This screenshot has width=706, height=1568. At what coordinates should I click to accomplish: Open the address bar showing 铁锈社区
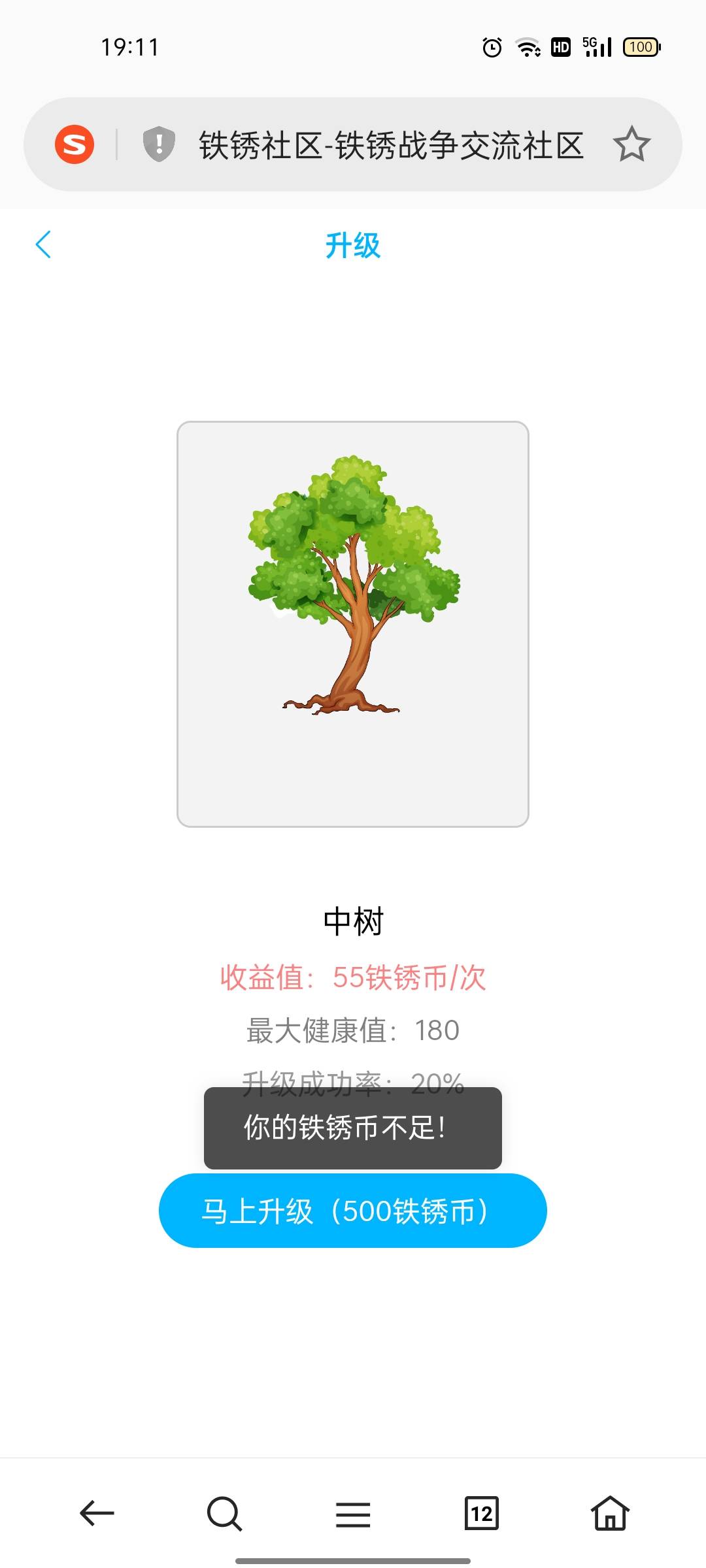click(x=390, y=144)
